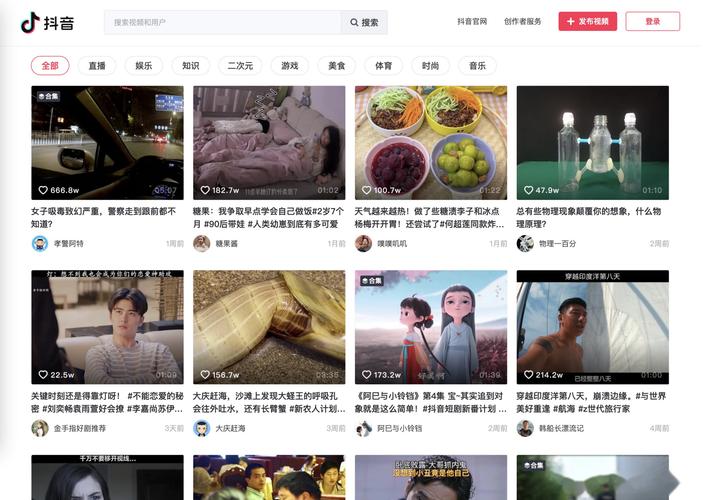Switch to the 娱乐 category

tap(143, 66)
